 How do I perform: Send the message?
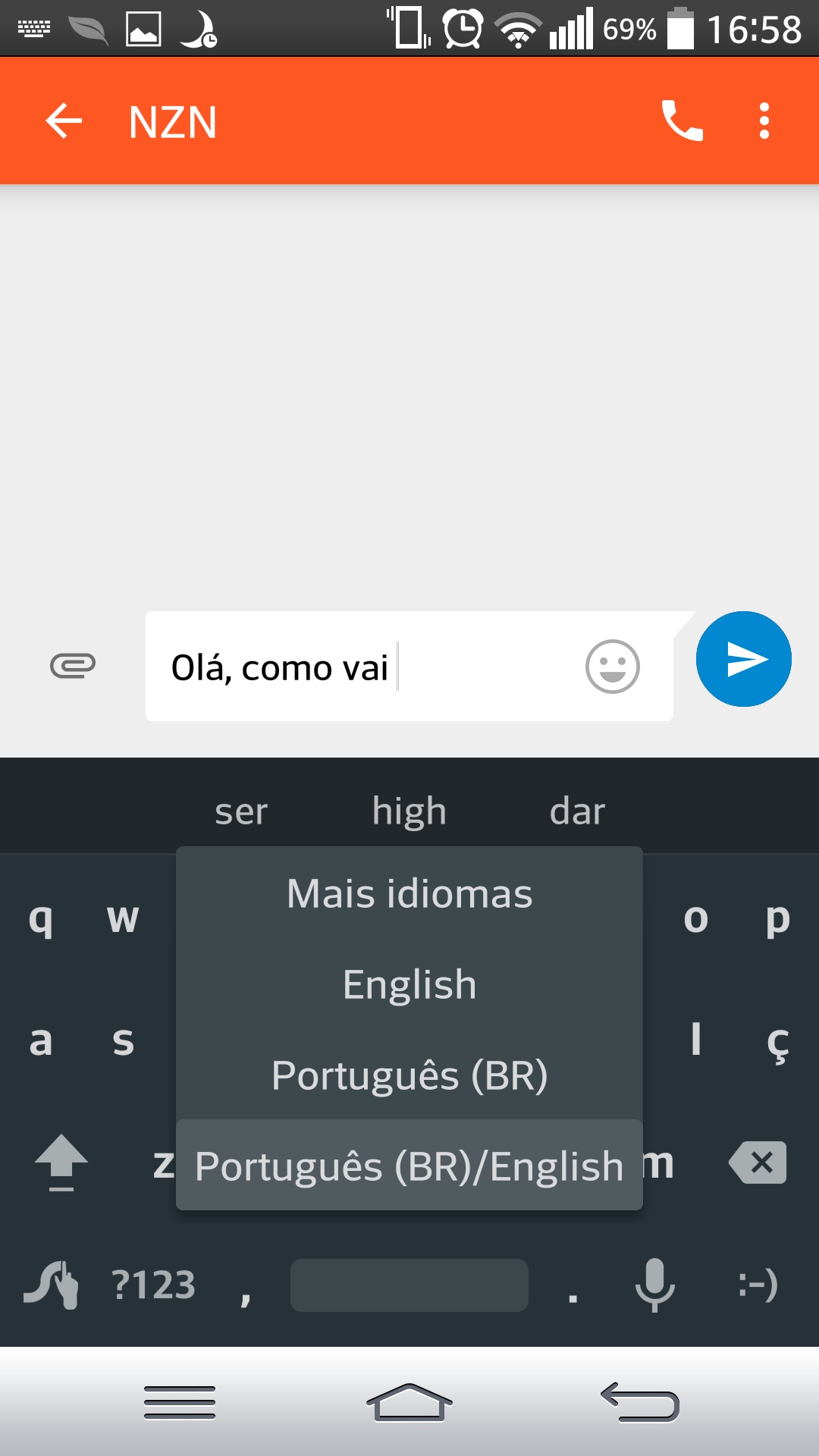pos(743,659)
